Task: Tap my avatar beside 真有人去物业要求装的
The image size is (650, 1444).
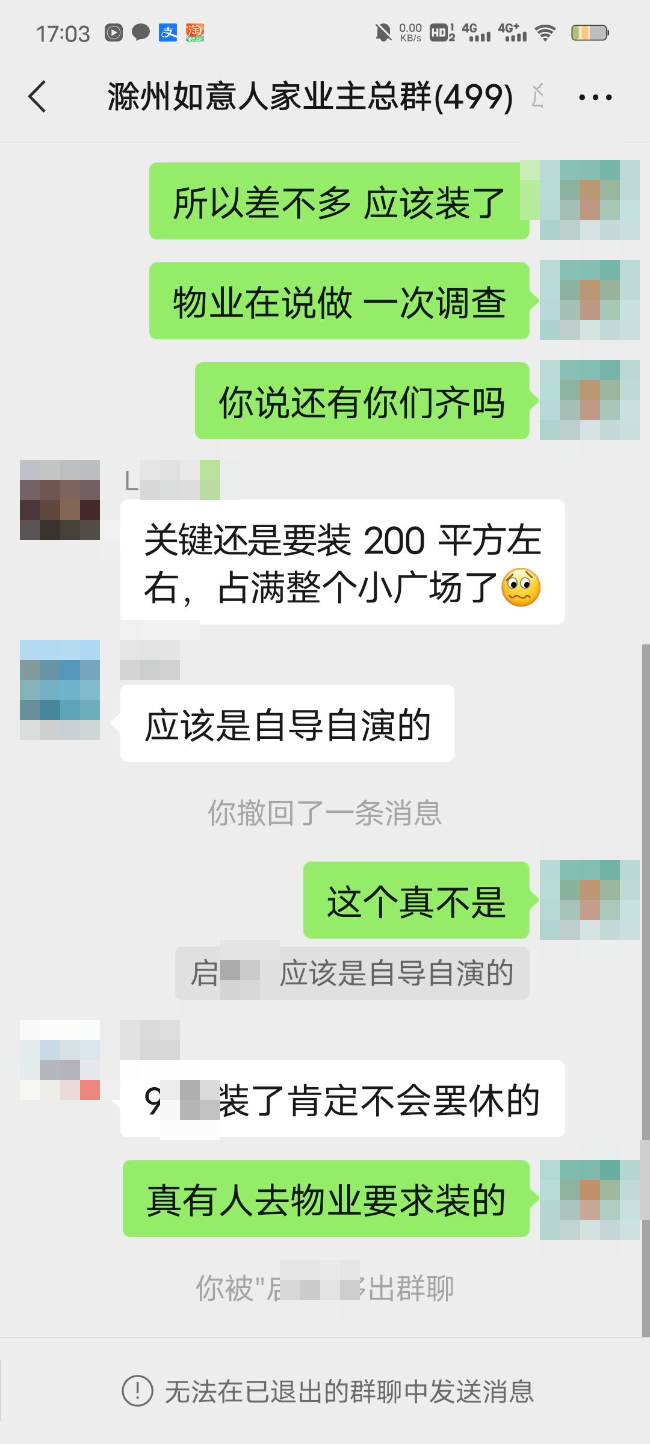Action: pos(589,1200)
